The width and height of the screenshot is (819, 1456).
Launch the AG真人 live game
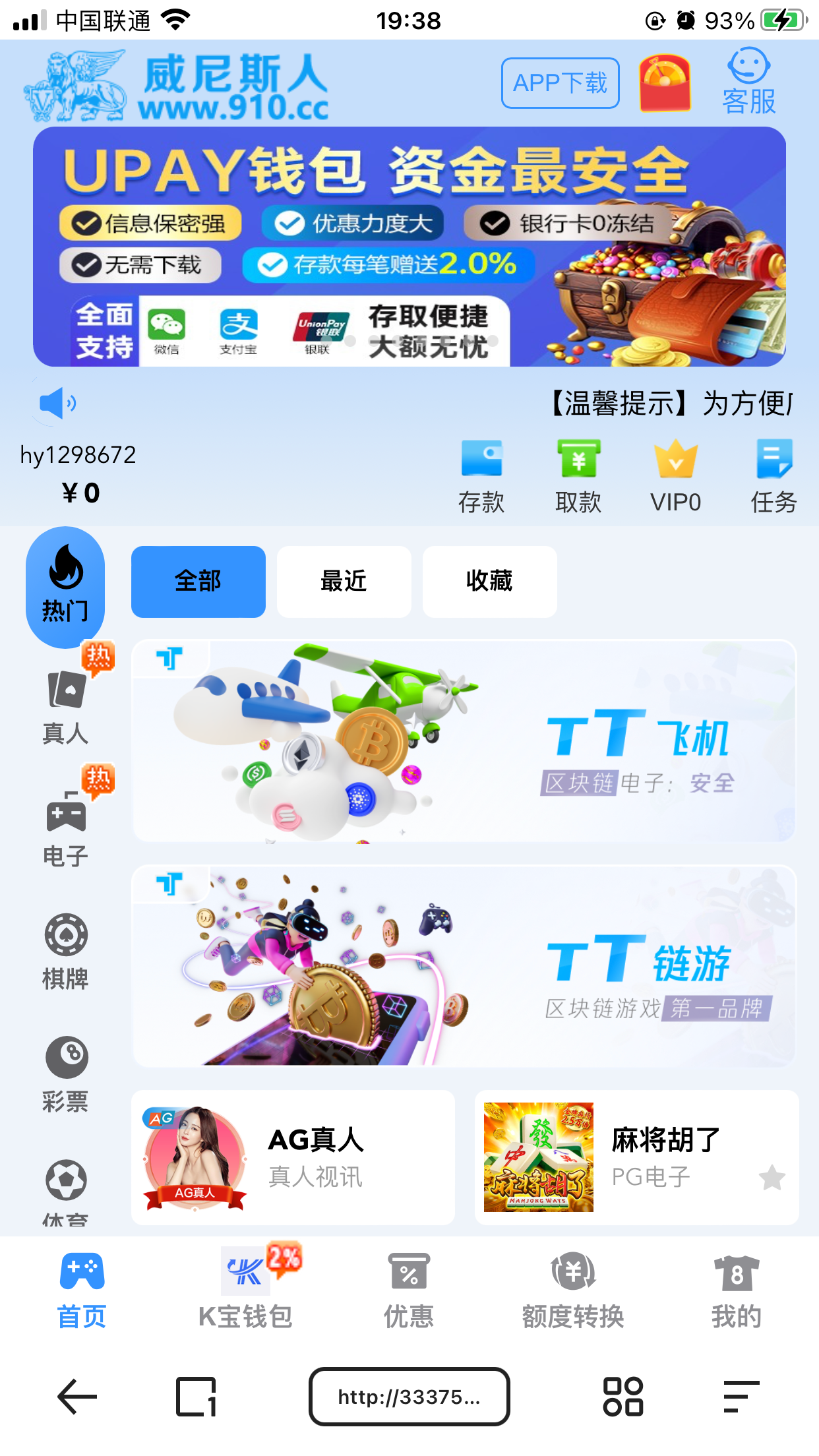click(x=293, y=1158)
